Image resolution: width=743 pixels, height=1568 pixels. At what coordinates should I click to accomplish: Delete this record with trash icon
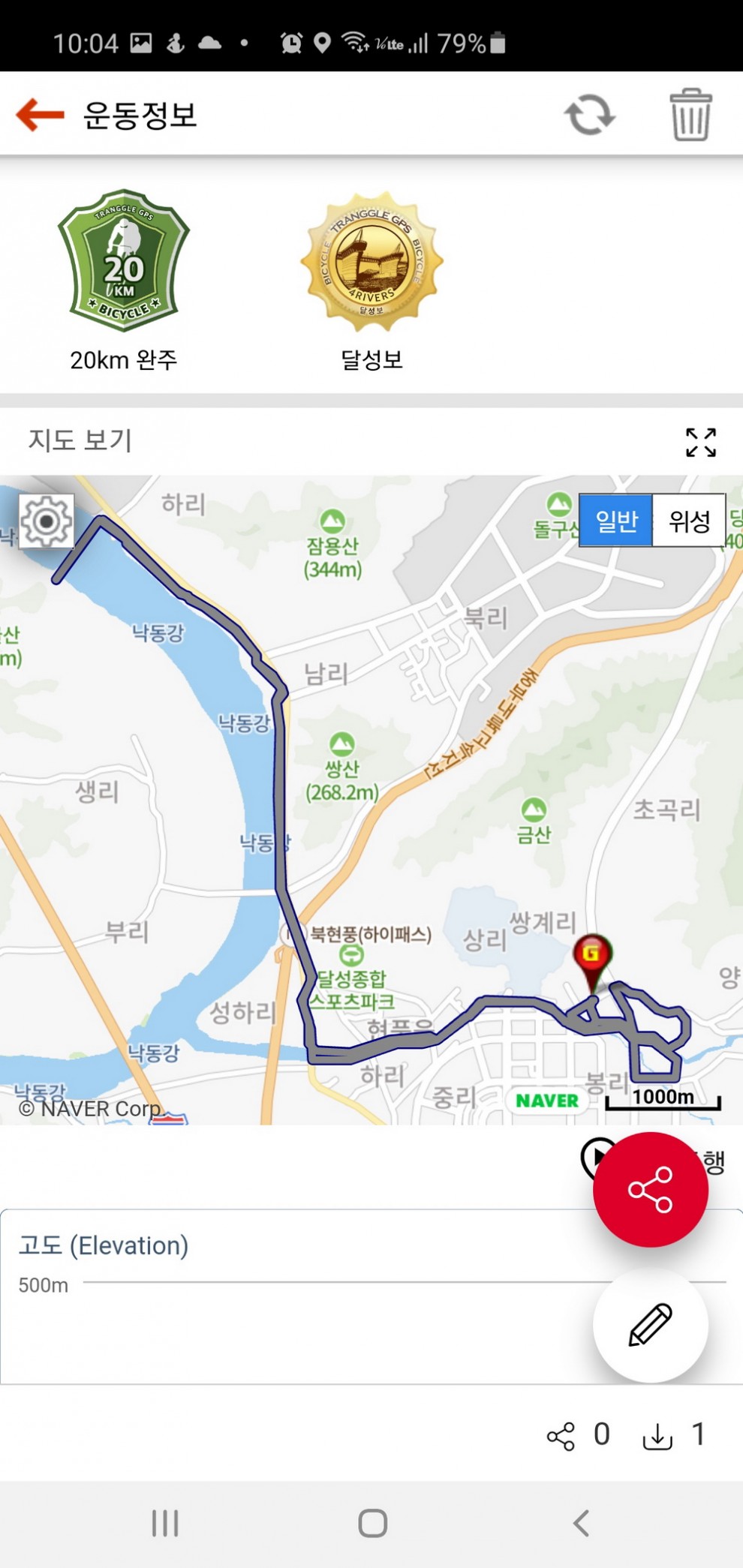pyautogui.click(x=690, y=115)
